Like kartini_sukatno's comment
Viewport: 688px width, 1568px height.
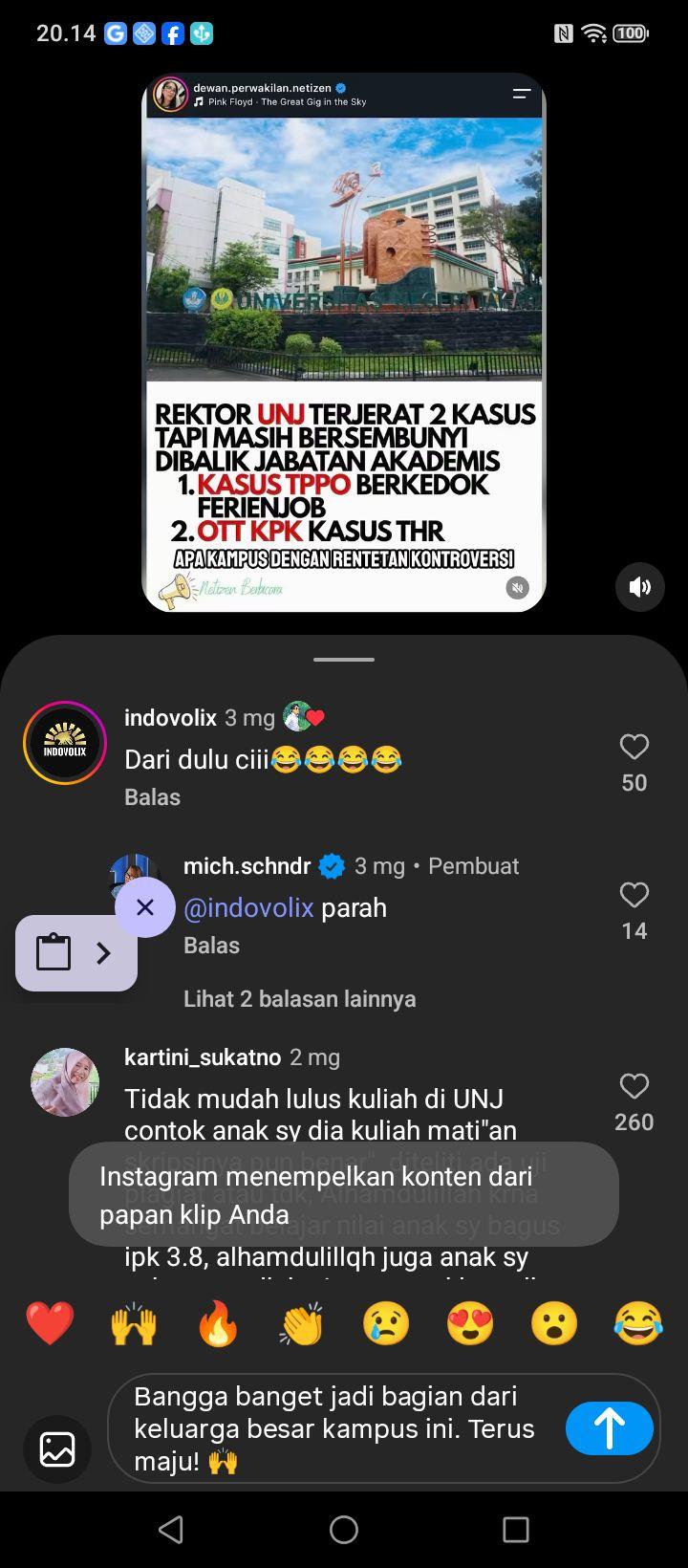pyautogui.click(x=634, y=1086)
